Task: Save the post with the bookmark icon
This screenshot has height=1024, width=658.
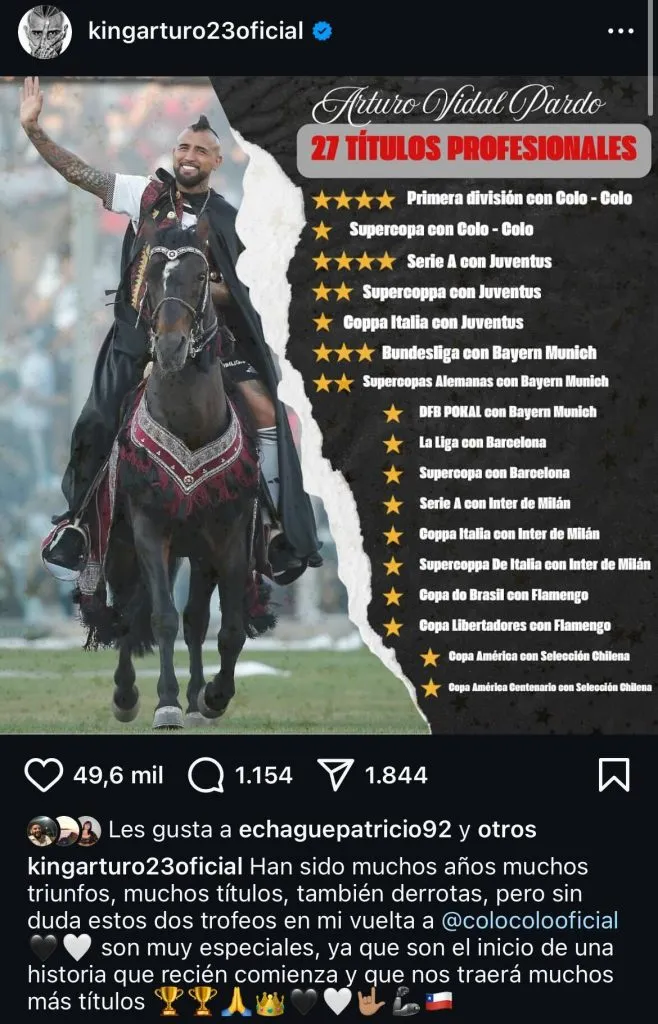Action: point(613,774)
